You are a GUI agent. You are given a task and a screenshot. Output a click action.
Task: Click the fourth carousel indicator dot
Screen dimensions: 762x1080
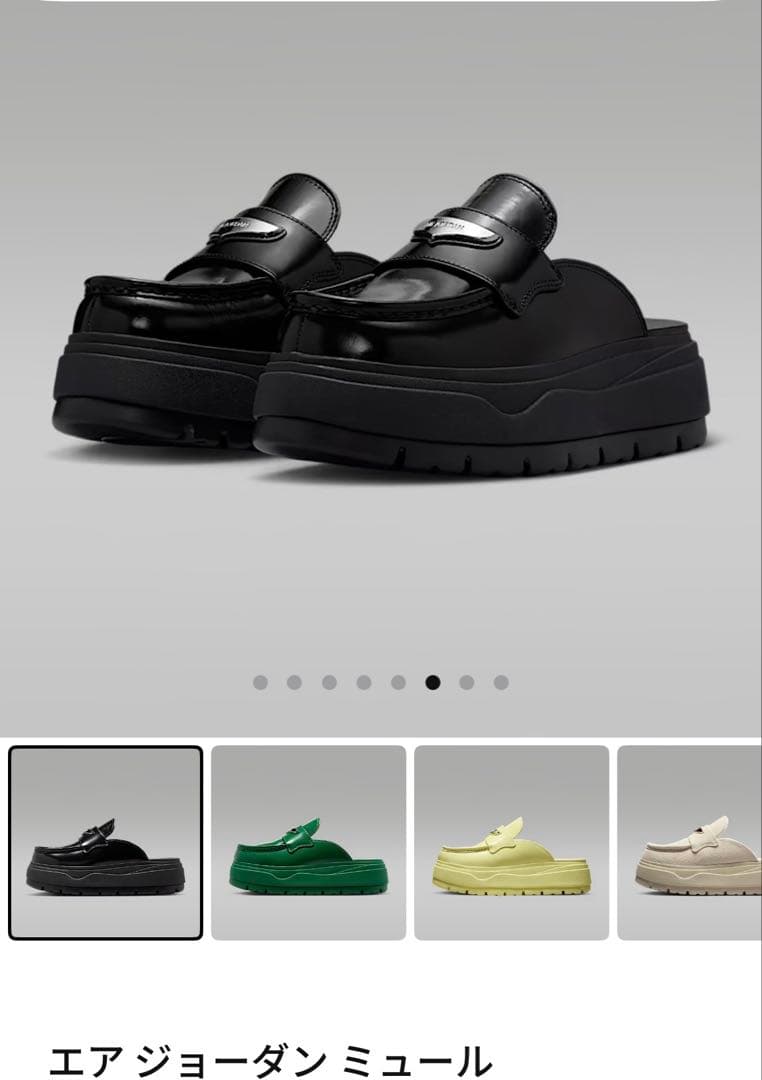[x=363, y=683]
